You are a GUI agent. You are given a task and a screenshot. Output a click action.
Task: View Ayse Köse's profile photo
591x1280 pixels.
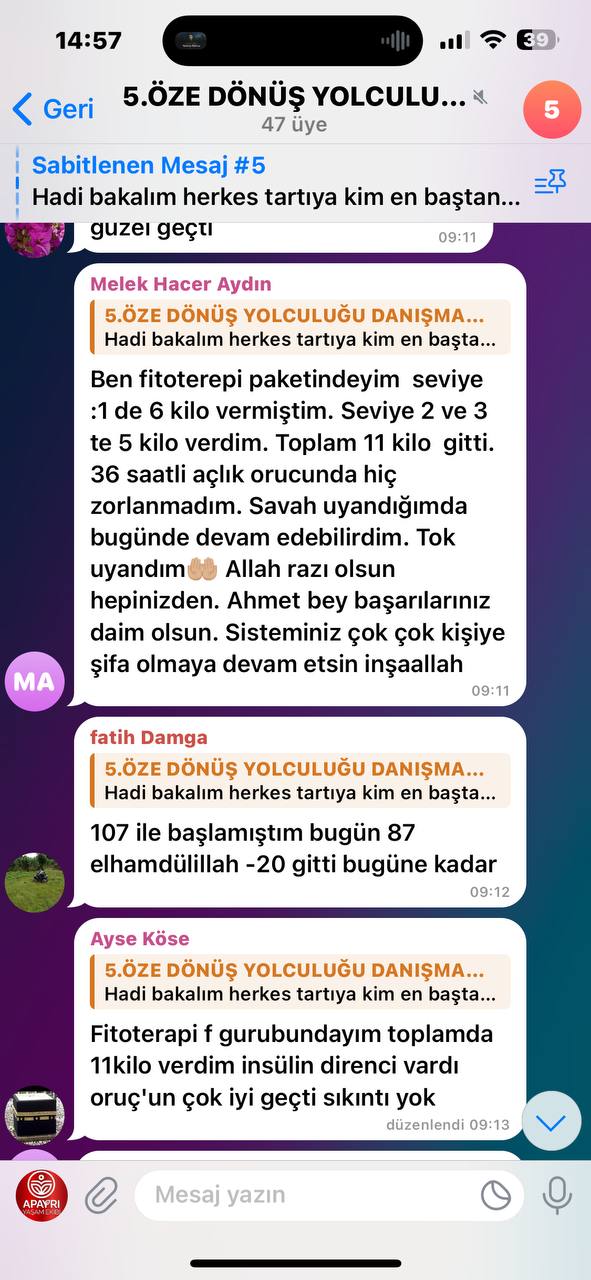35,1115
